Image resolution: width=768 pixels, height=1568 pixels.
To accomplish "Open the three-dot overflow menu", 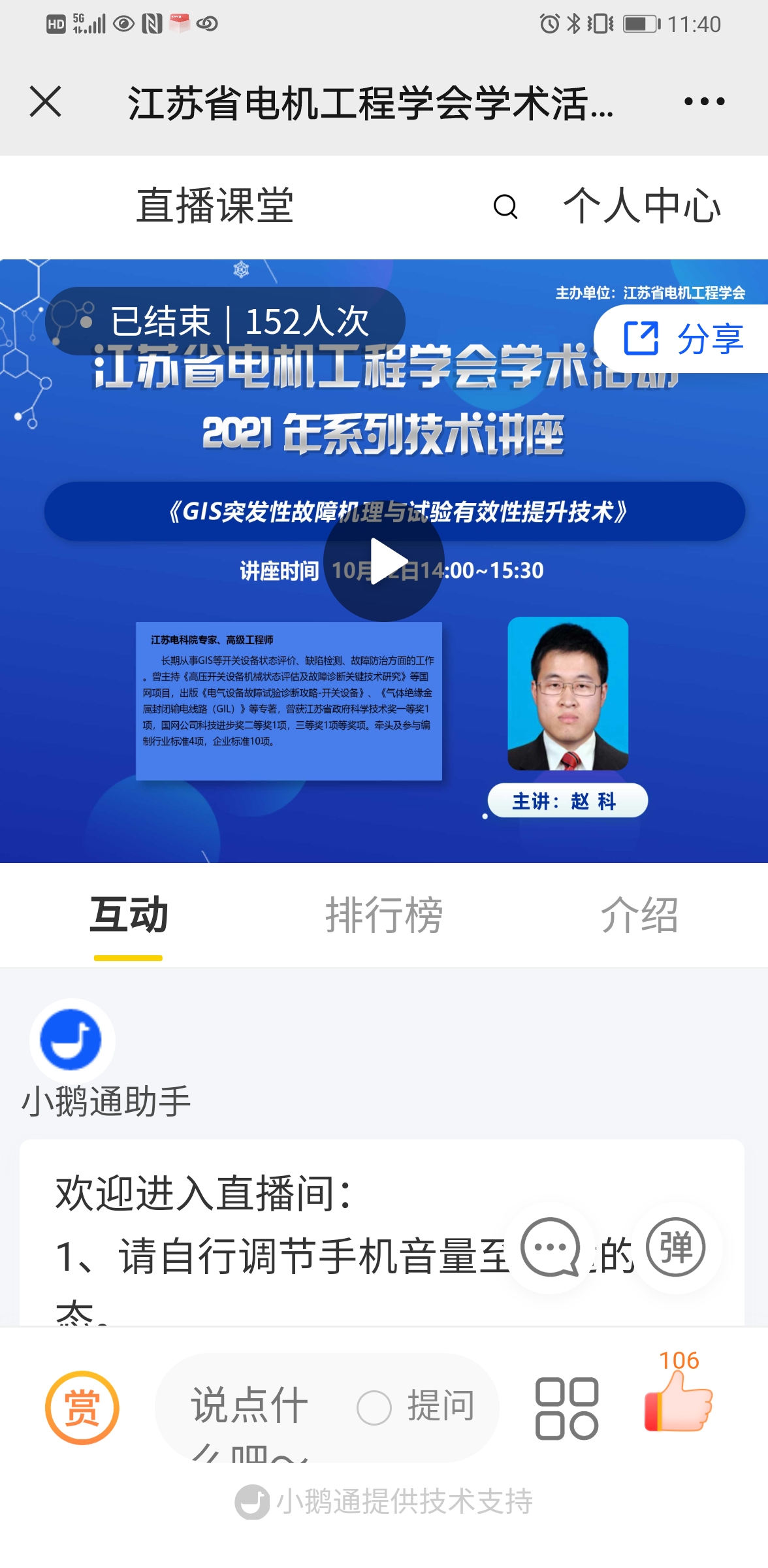I will coord(704,102).
